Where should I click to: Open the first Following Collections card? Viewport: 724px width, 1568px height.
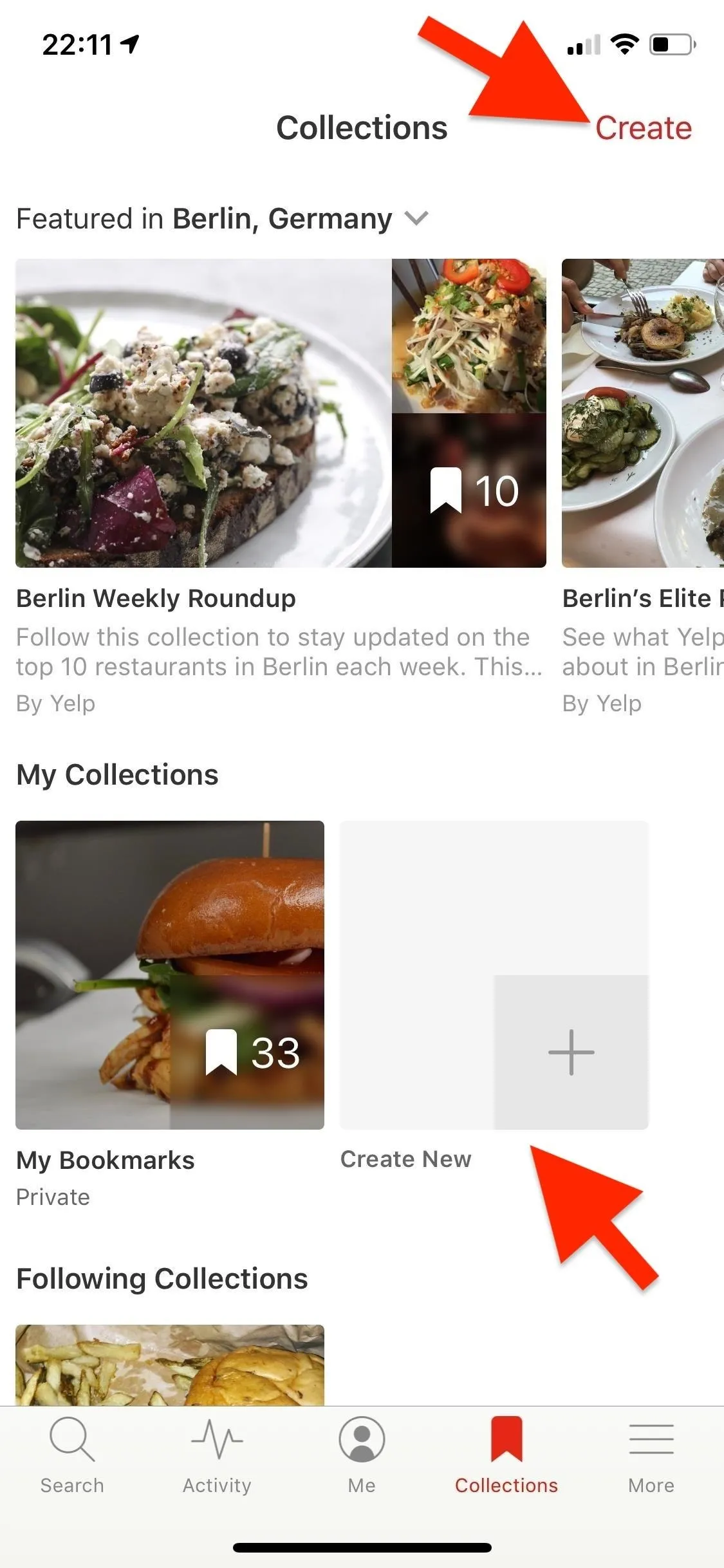click(170, 1365)
